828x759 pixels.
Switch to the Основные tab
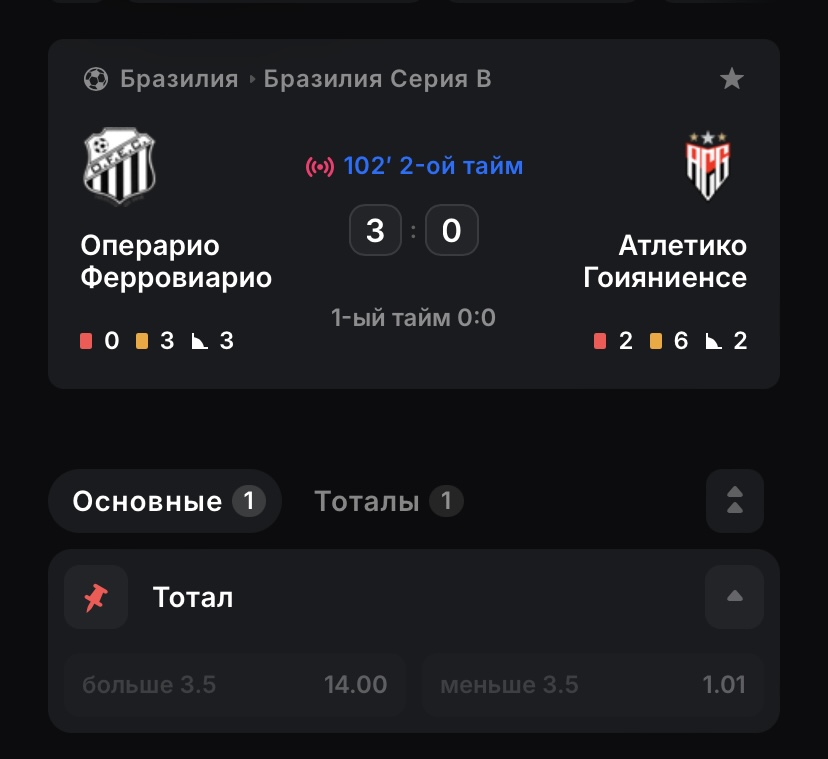pyautogui.click(x=165, y=501)
